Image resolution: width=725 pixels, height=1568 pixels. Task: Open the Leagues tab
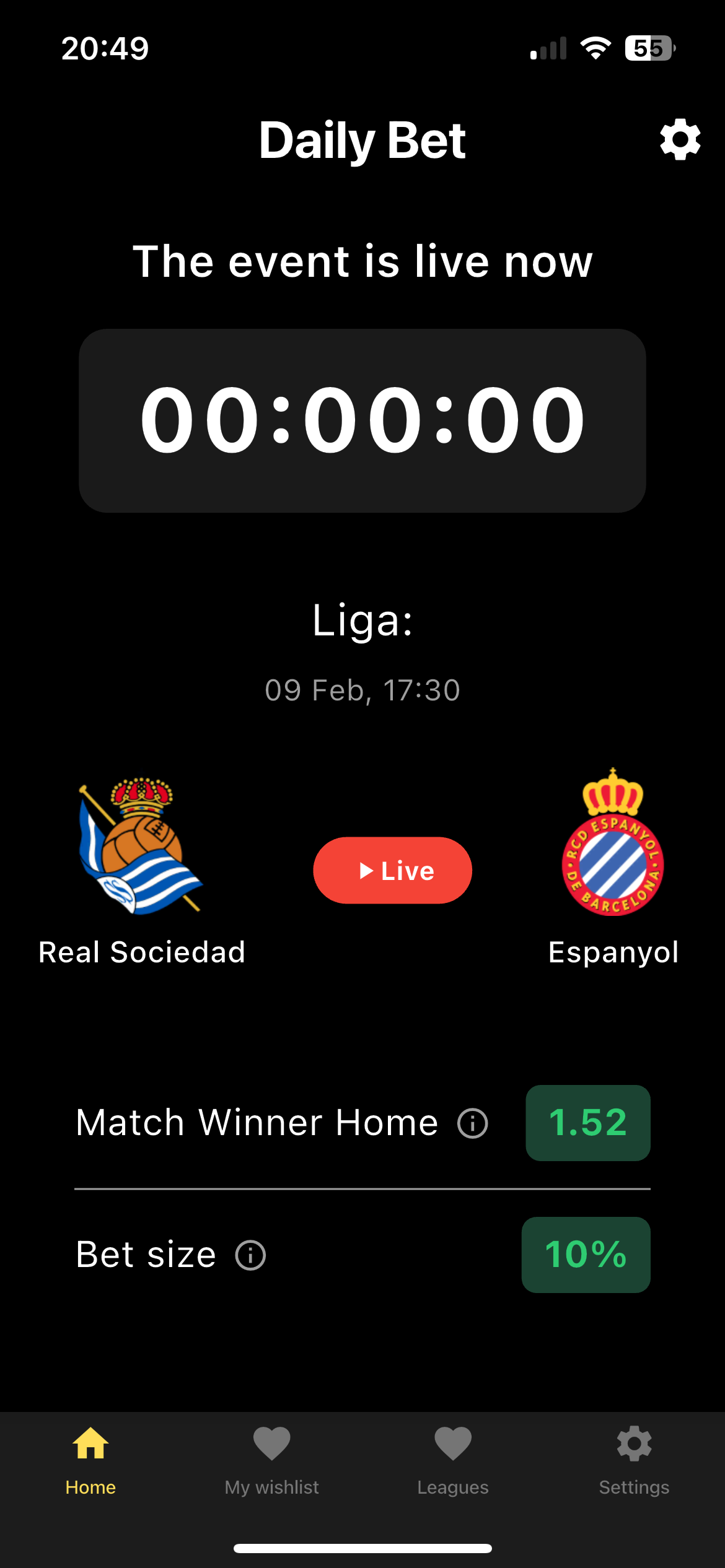click(453, 1460)
